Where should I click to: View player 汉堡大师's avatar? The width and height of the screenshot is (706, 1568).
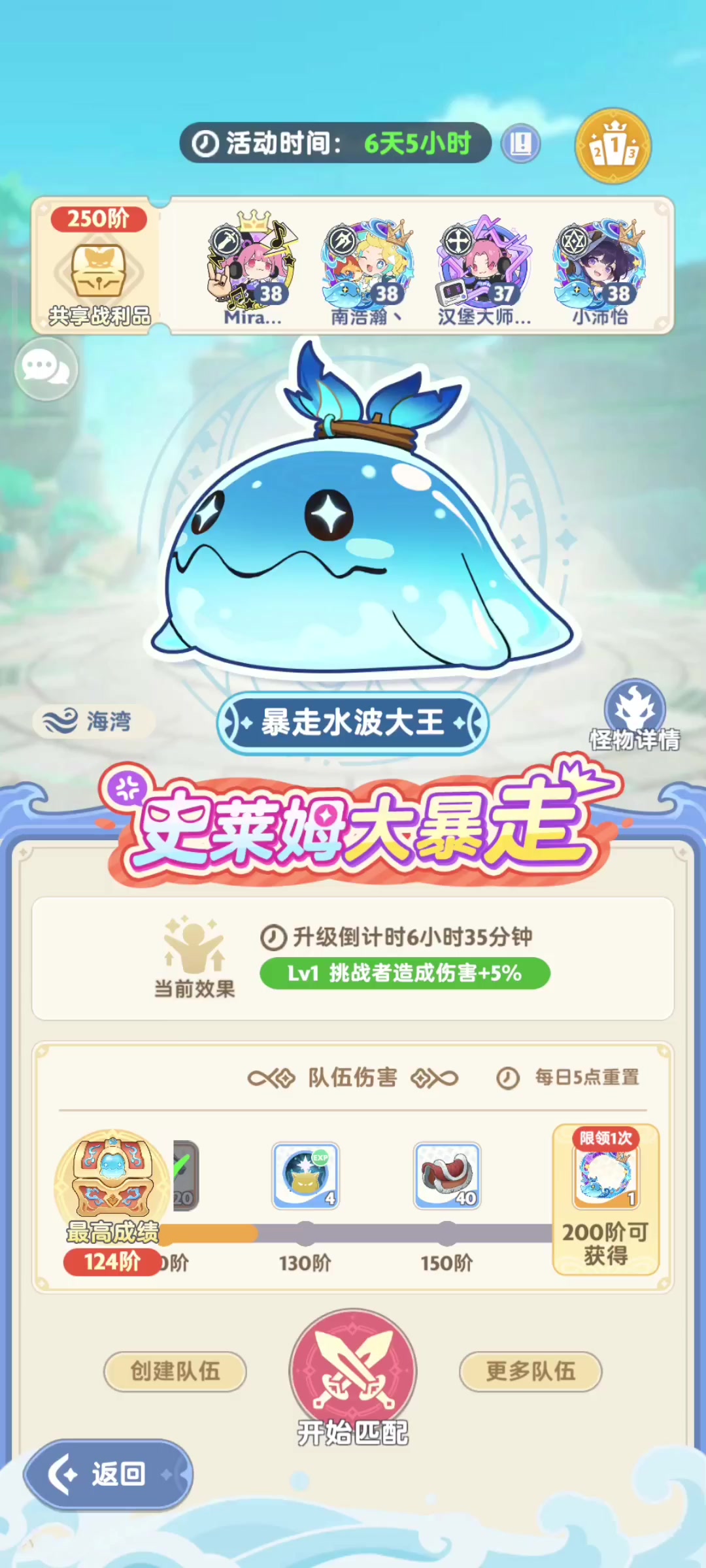click(484, 264)
